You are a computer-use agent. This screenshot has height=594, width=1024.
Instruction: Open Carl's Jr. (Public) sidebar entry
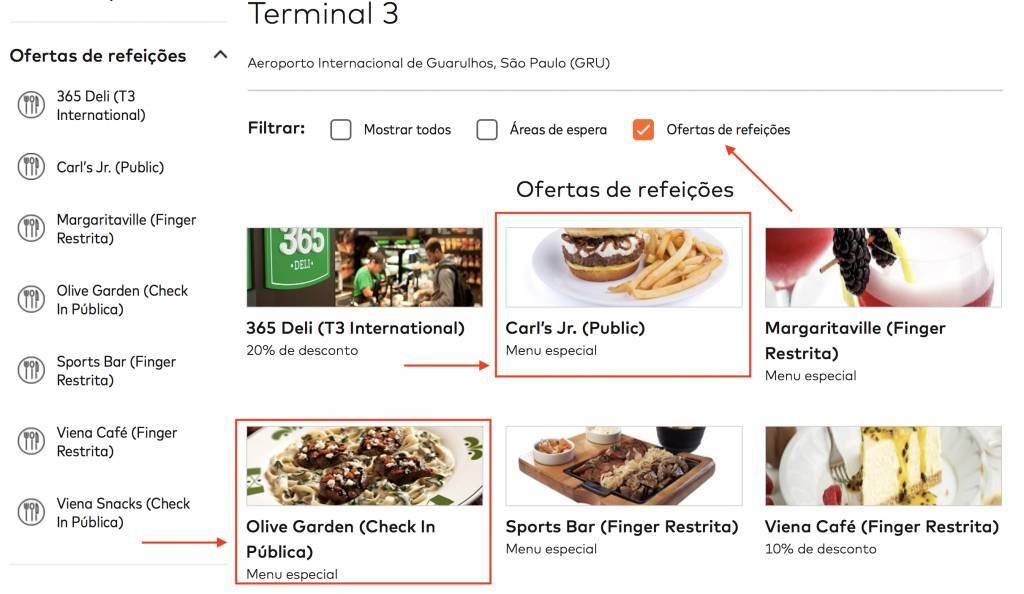tap(110, 167)
